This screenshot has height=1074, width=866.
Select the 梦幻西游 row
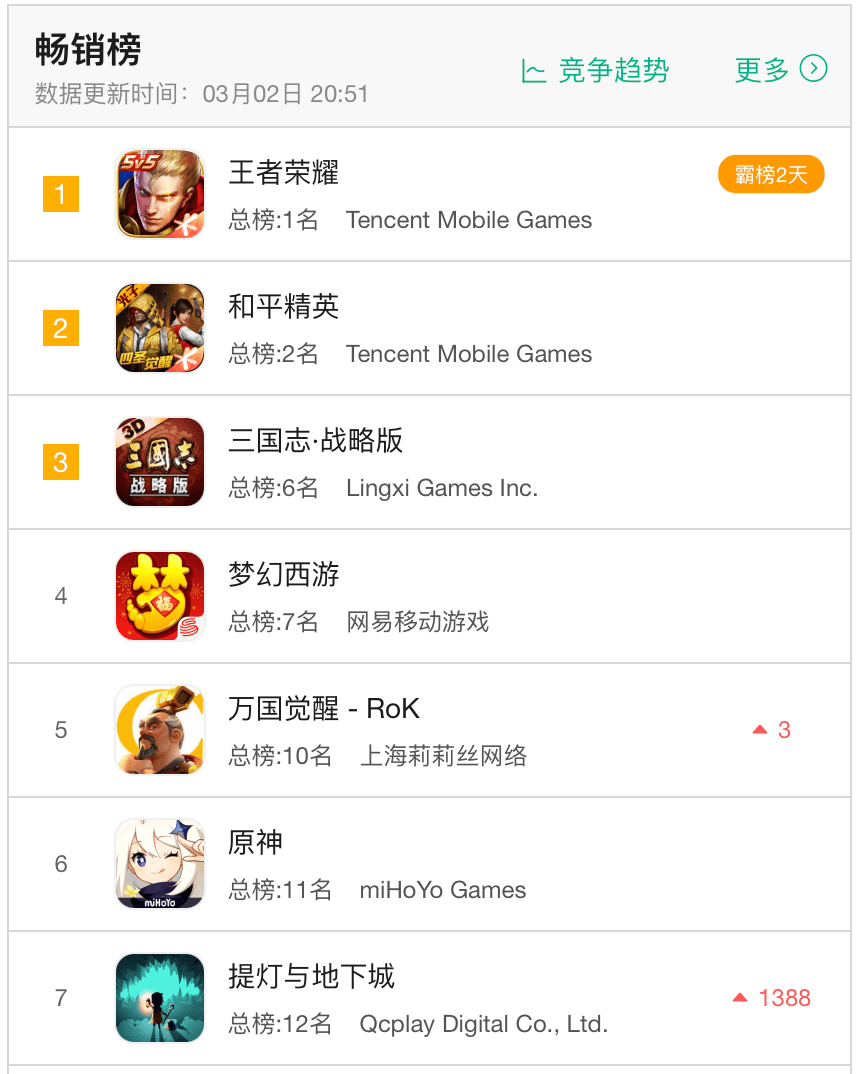click(x=284, y=575)
